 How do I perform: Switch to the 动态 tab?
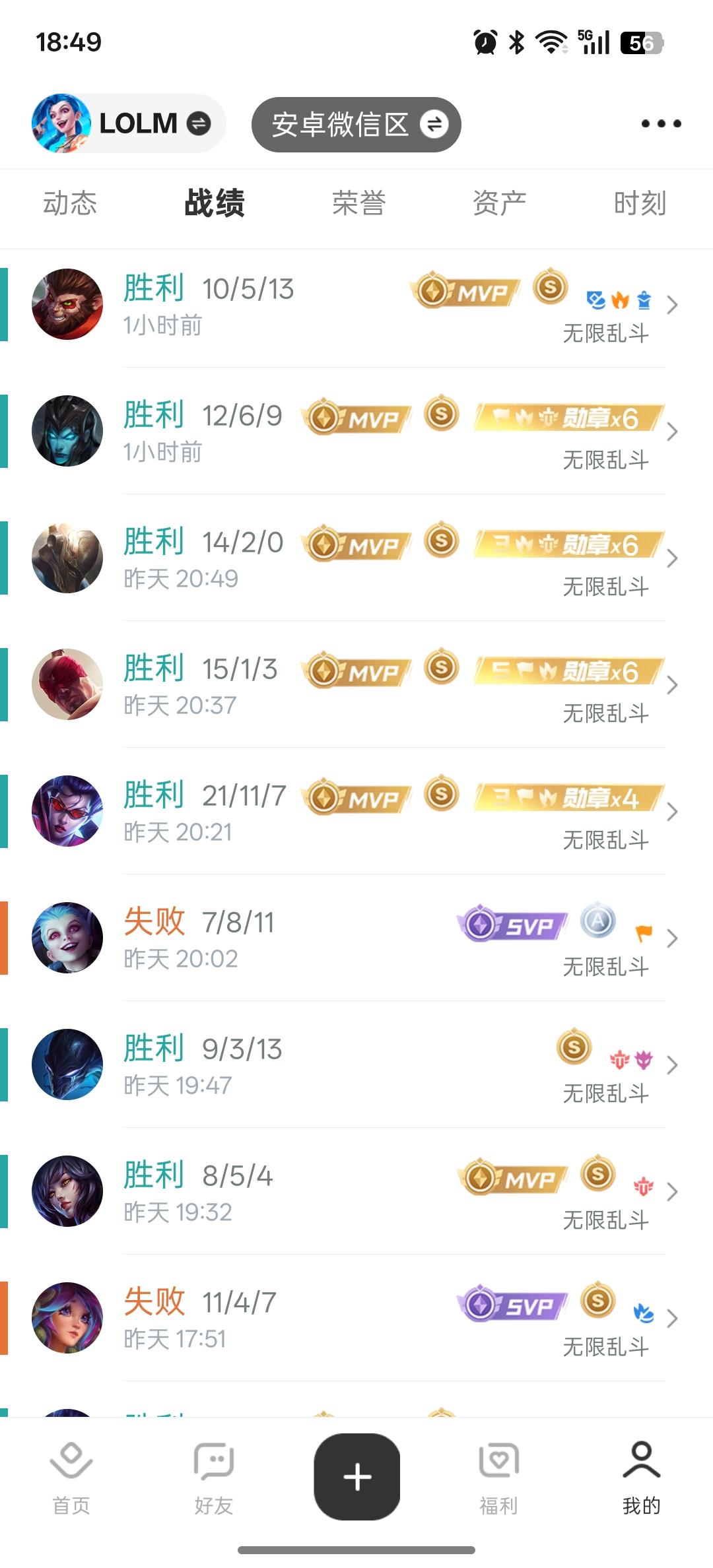pyautogui.click(x=70, y=203)
